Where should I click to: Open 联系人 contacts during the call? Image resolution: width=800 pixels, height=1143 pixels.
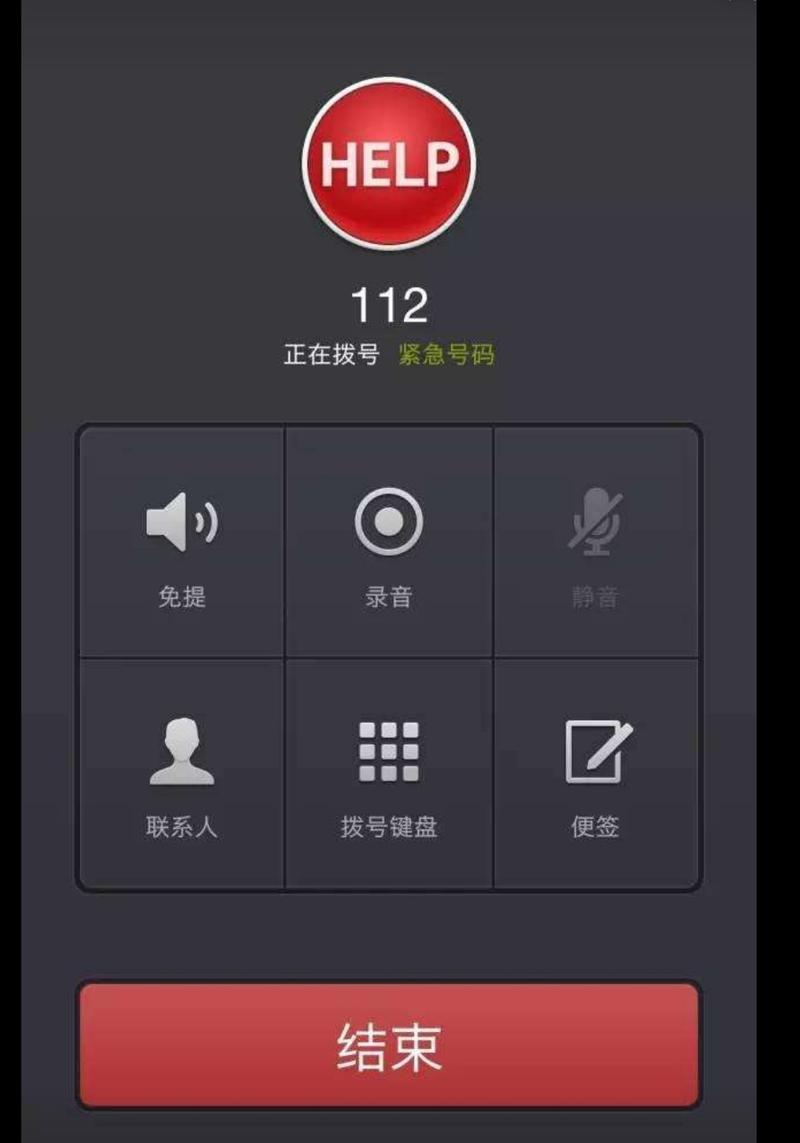tap(181, 773)
